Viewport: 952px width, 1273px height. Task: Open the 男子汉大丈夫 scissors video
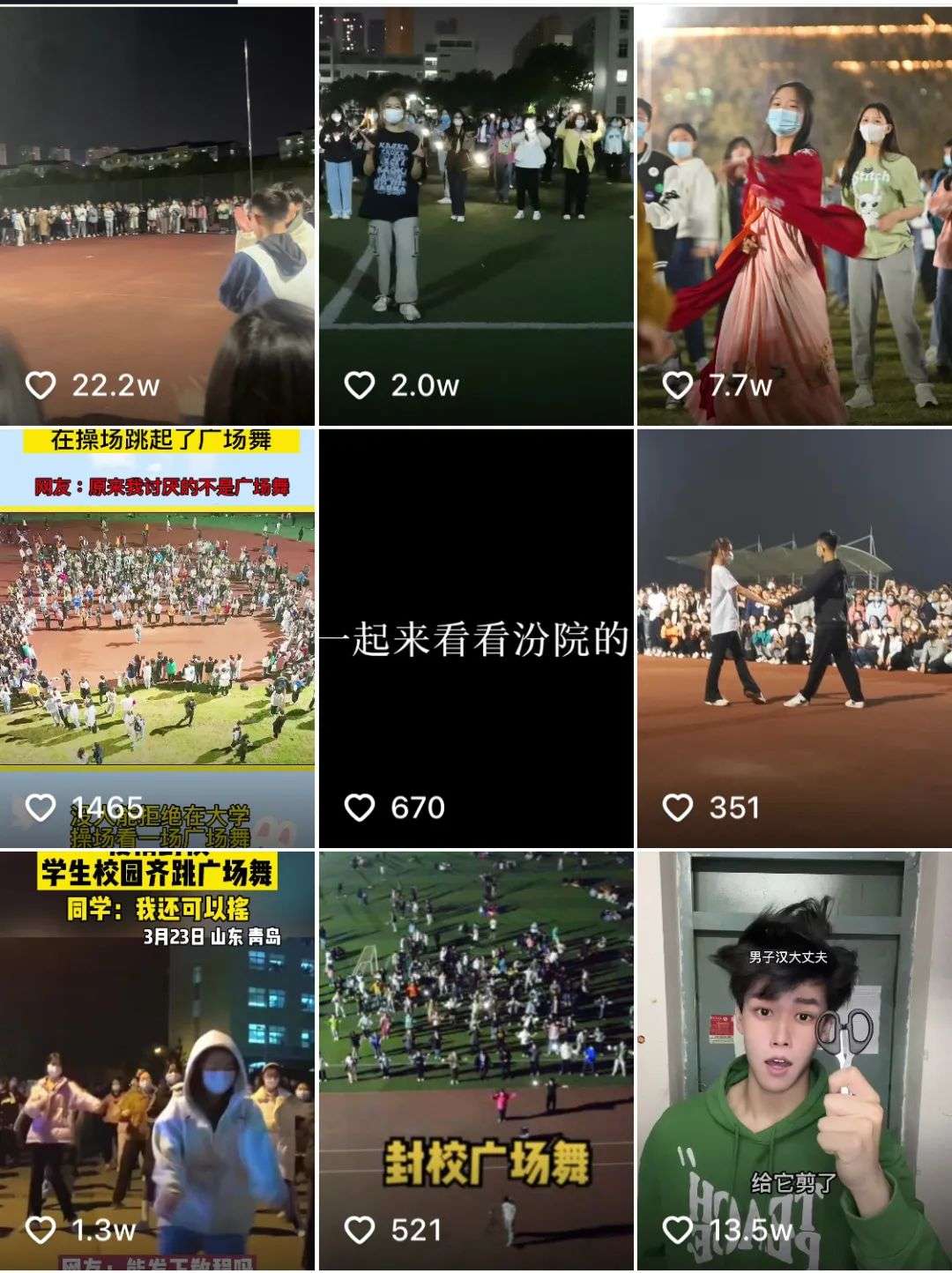[x=794, y=1060]
